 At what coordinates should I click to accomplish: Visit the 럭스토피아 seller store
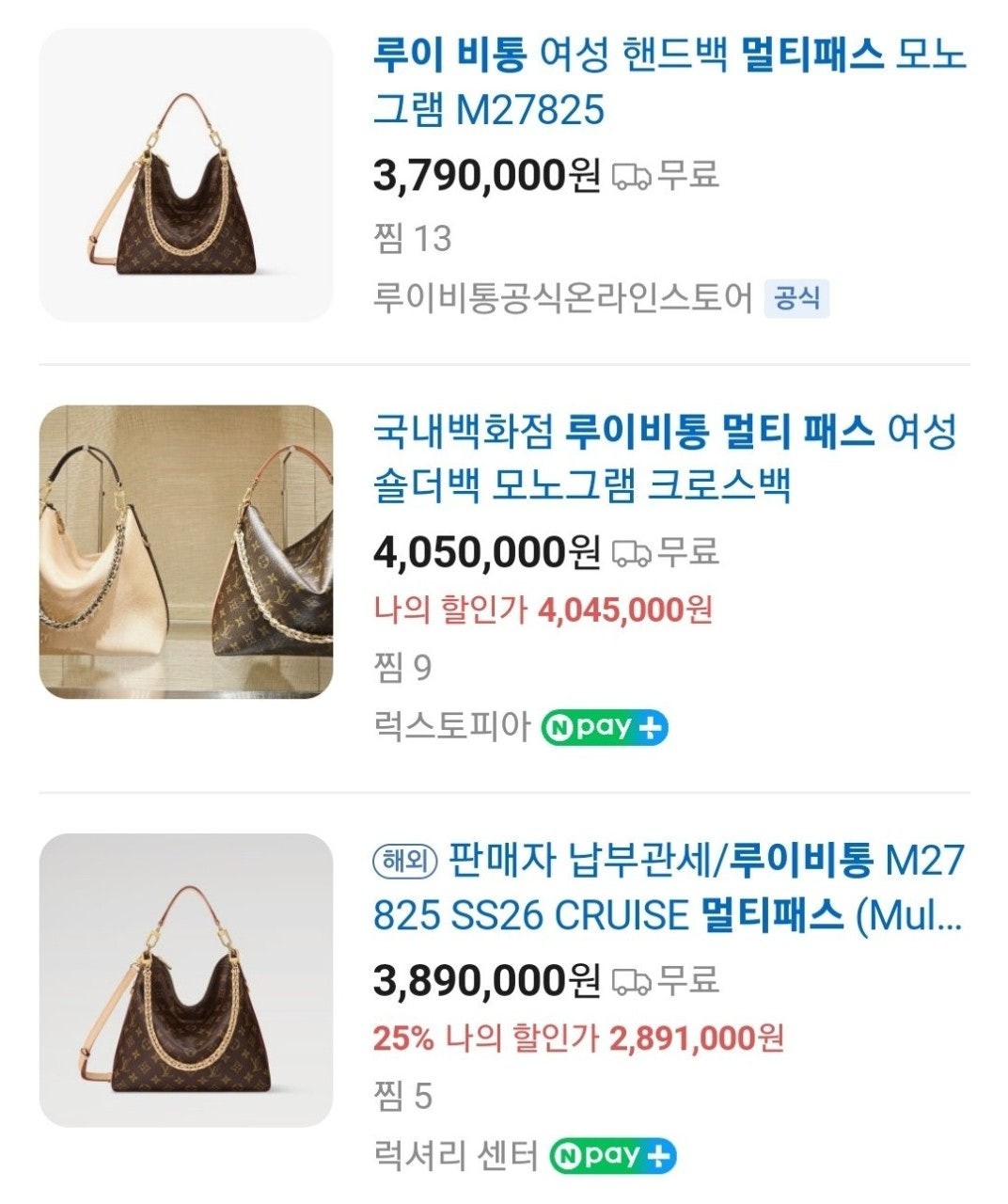point(452,727)
